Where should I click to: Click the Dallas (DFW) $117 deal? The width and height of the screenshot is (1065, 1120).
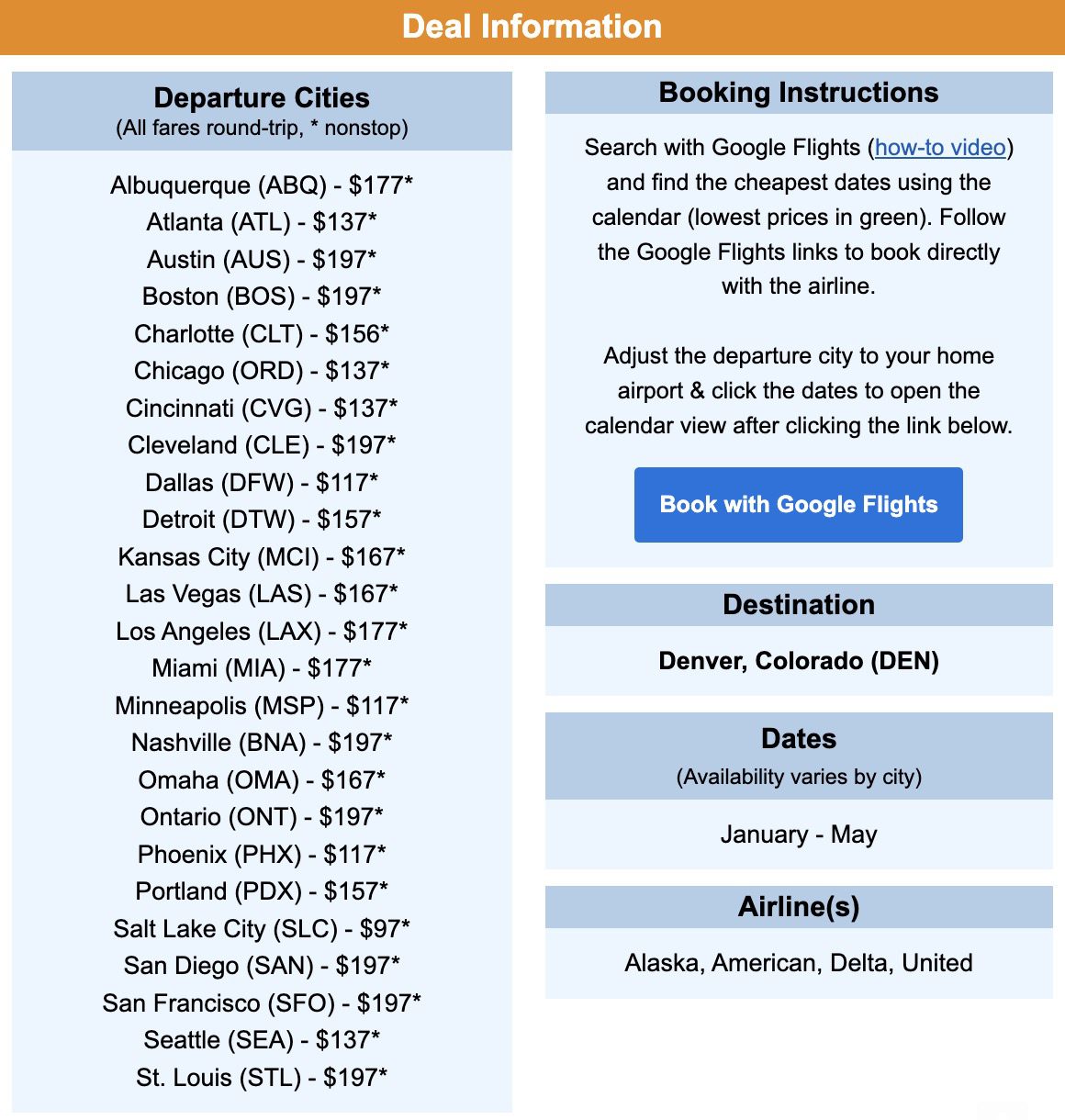261,482
